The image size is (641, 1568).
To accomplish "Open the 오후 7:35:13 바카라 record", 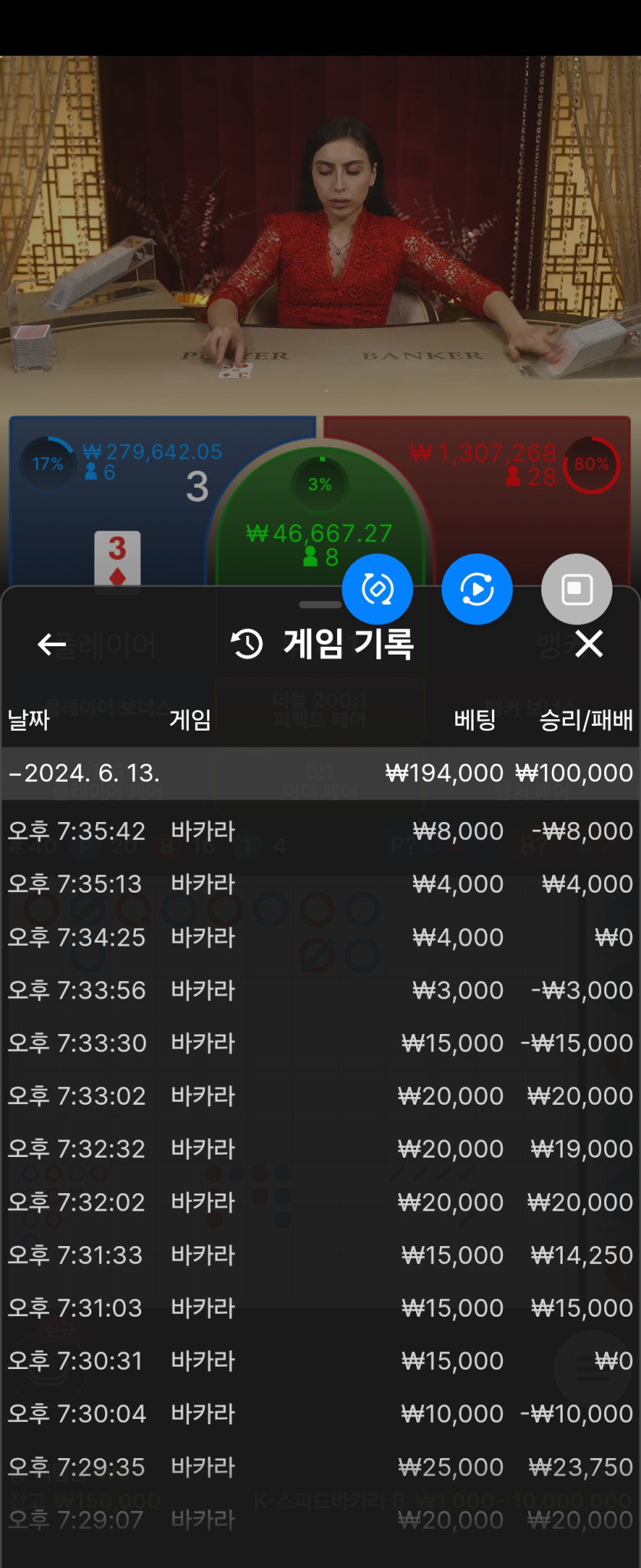I will pyautogui.click(x=320, y=883).
